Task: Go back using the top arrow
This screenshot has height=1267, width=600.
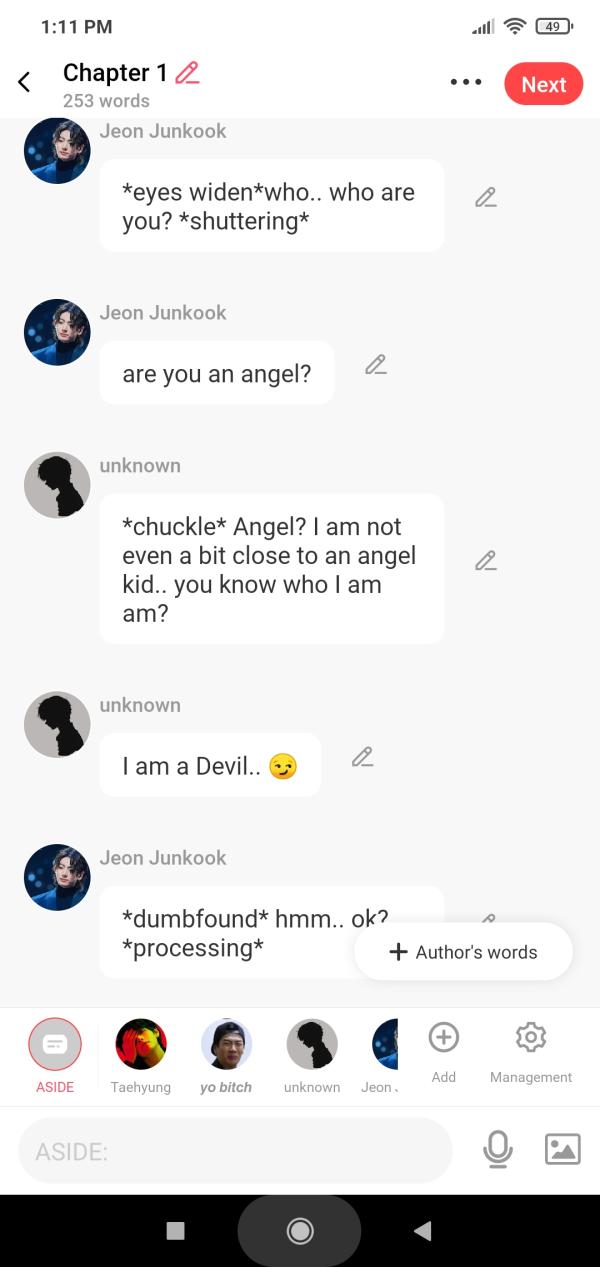Action: click(25, 83)
